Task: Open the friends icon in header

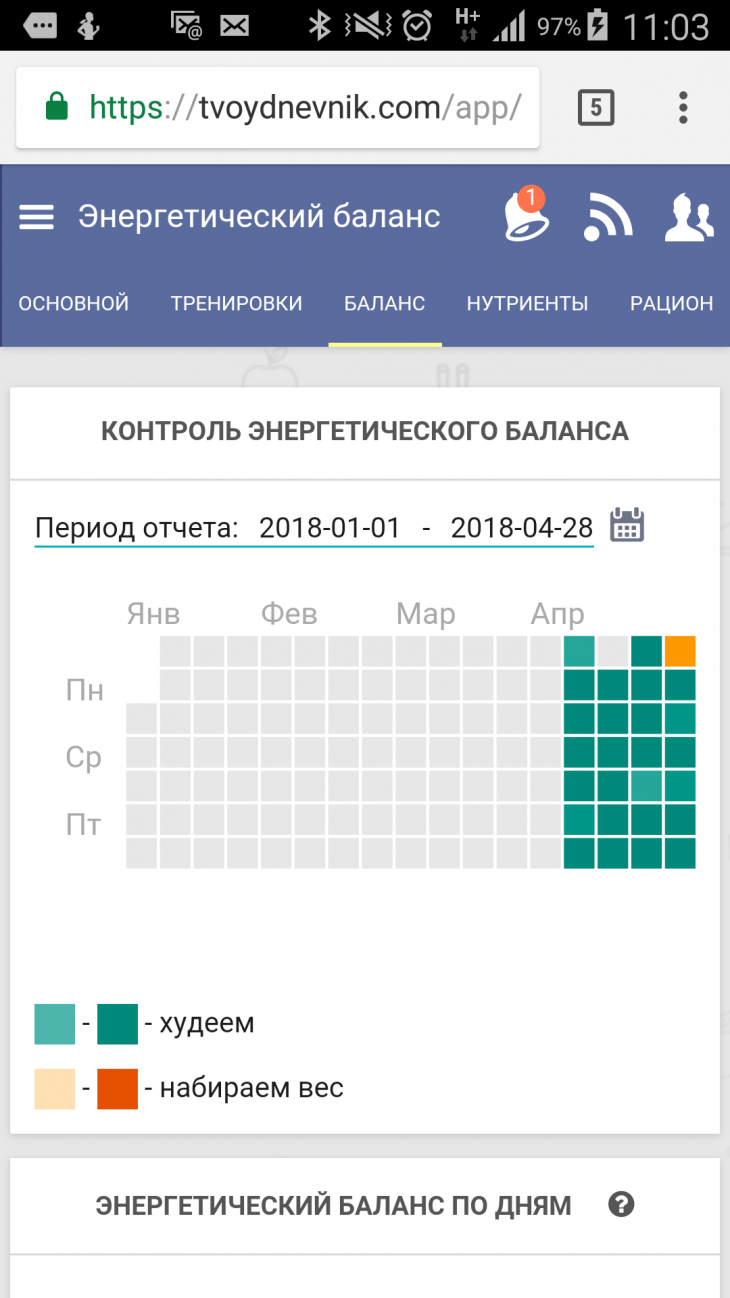Action: [689, 216]
